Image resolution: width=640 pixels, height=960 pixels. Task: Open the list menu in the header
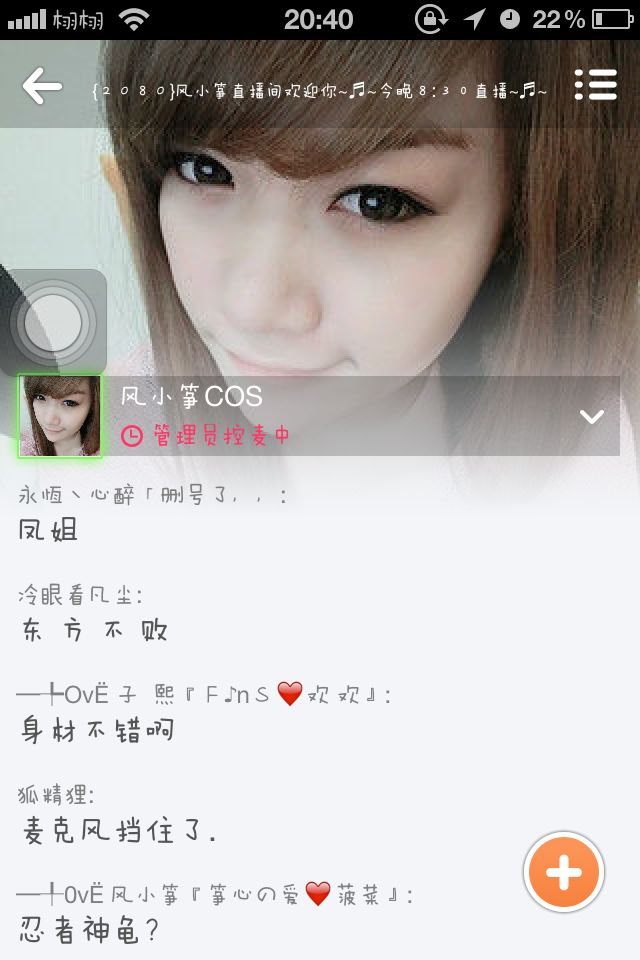(595, 85)
